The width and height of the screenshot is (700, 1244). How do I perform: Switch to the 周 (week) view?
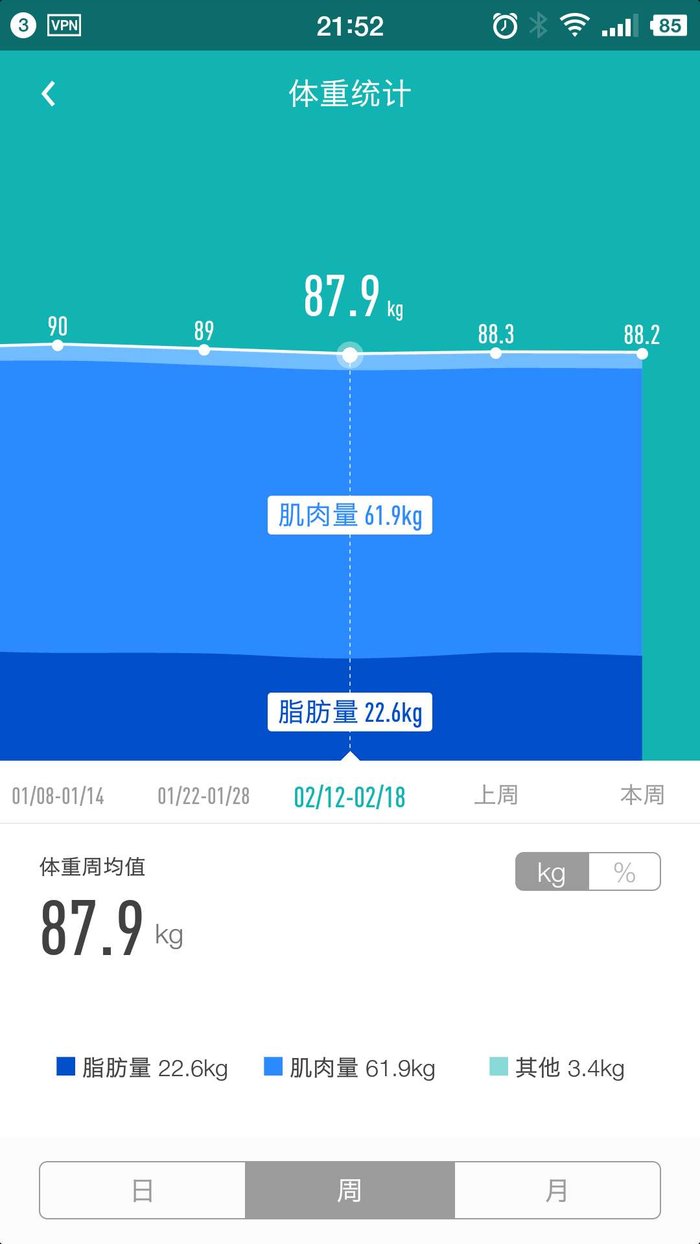click(x=350, y=1190)
